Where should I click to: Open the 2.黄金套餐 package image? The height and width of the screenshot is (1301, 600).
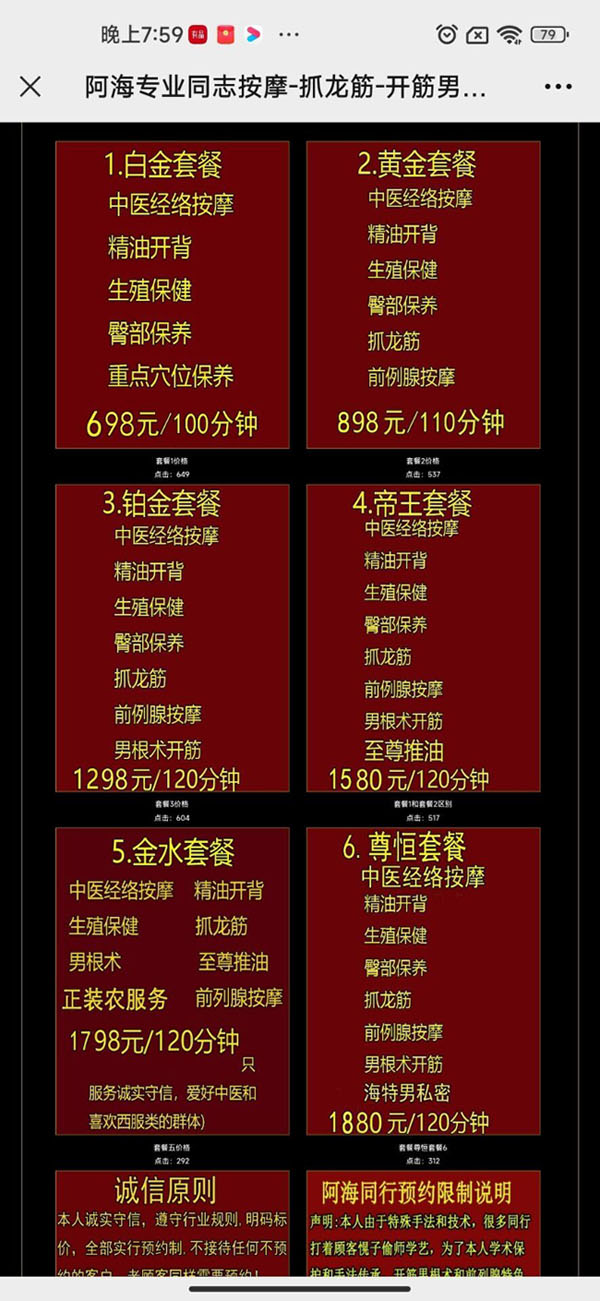click(x=423, y=294)
